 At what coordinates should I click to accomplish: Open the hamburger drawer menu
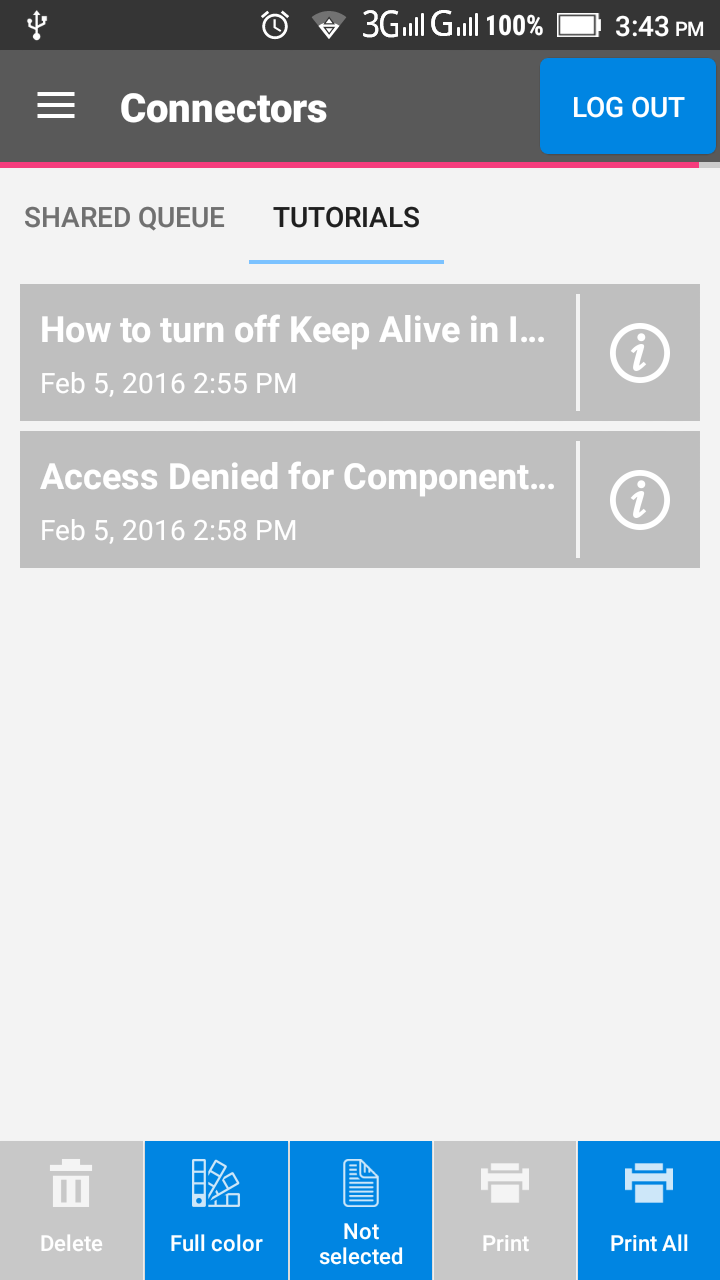[56, 107]
